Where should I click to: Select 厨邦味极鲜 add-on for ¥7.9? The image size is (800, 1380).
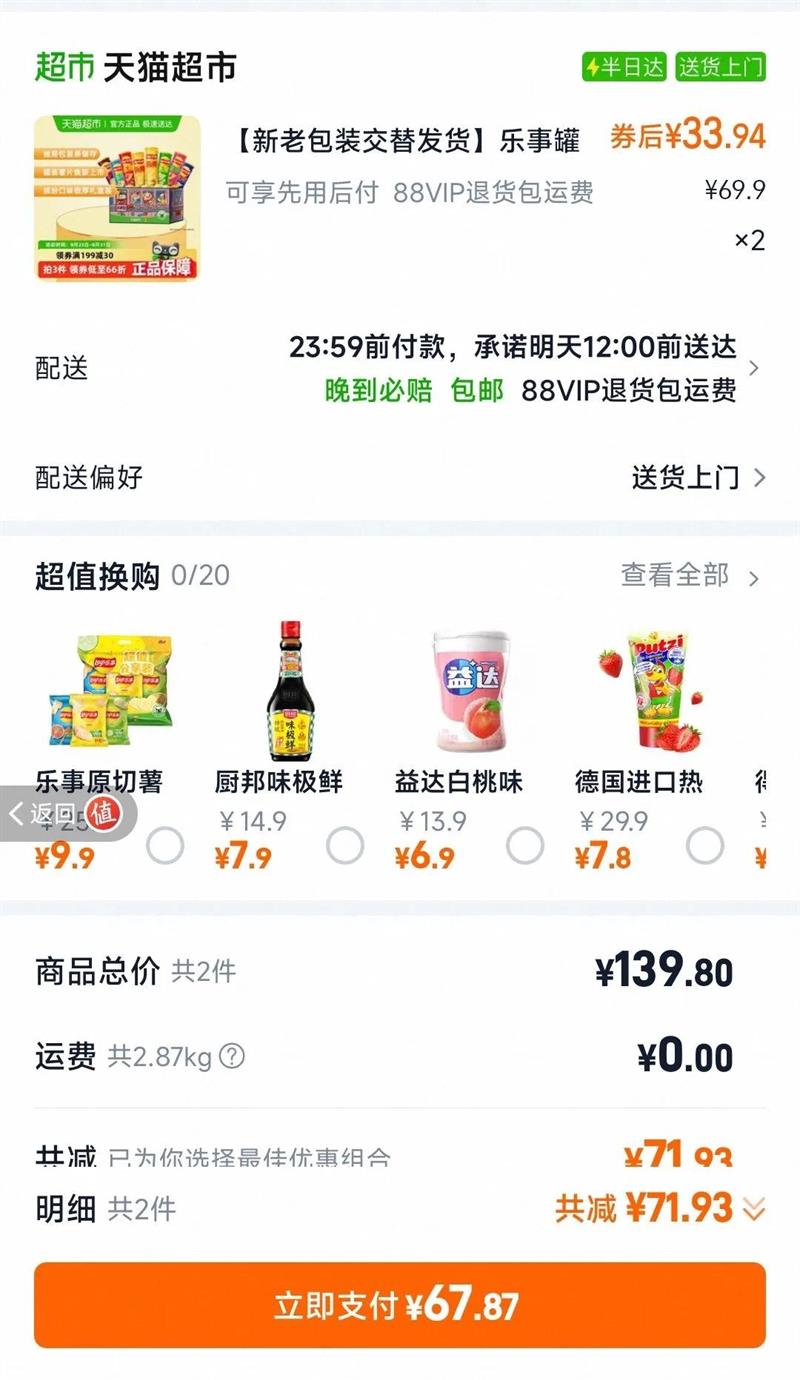(x=345, y=846)
